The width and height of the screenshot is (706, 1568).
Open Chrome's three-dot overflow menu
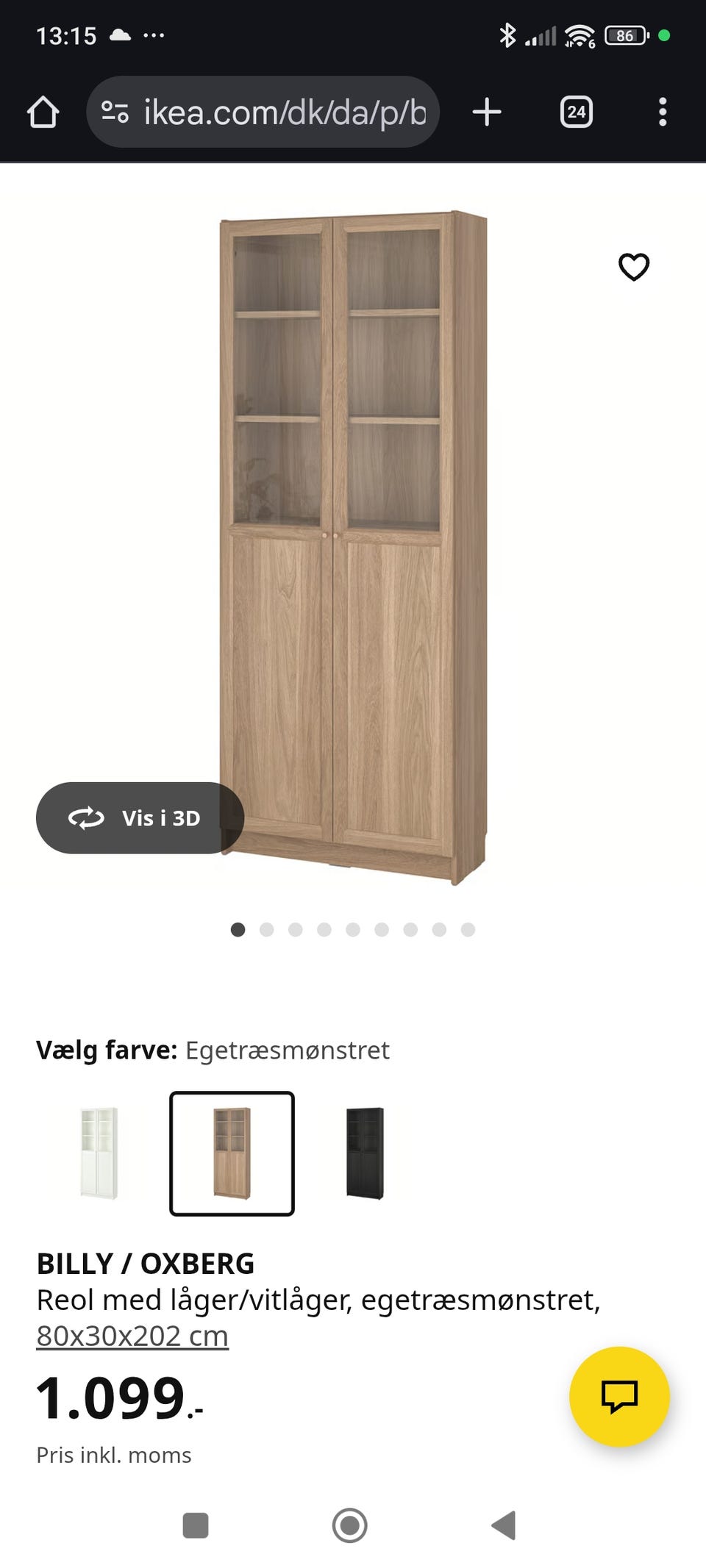[663, 112]
